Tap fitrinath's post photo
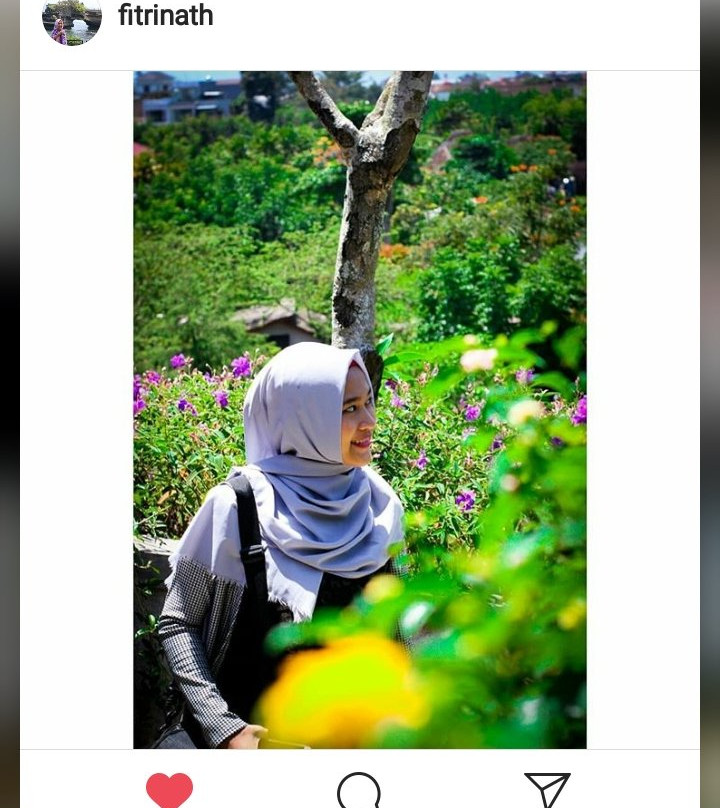720x808 pixels. click(x=360, y=410)
